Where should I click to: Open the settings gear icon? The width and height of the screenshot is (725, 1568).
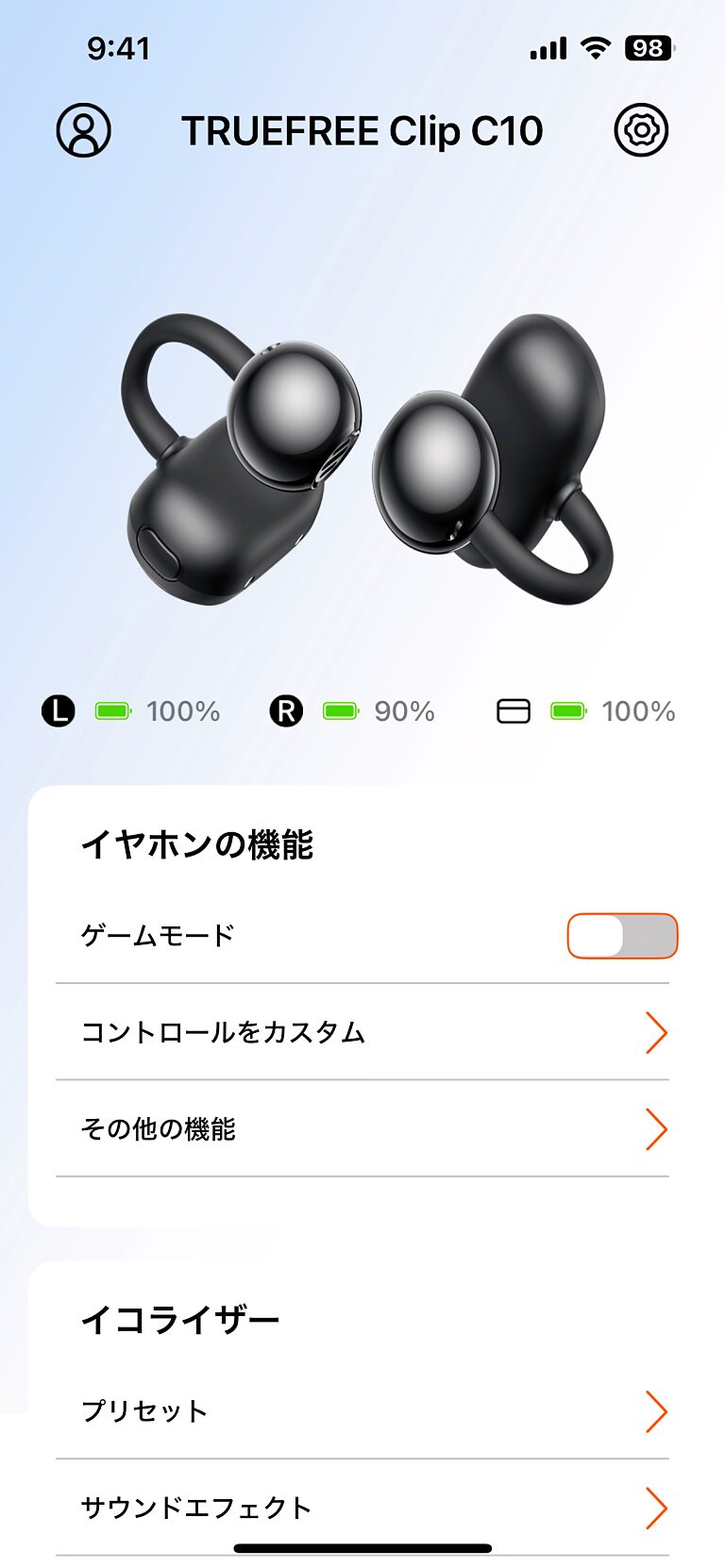[641, 130]
